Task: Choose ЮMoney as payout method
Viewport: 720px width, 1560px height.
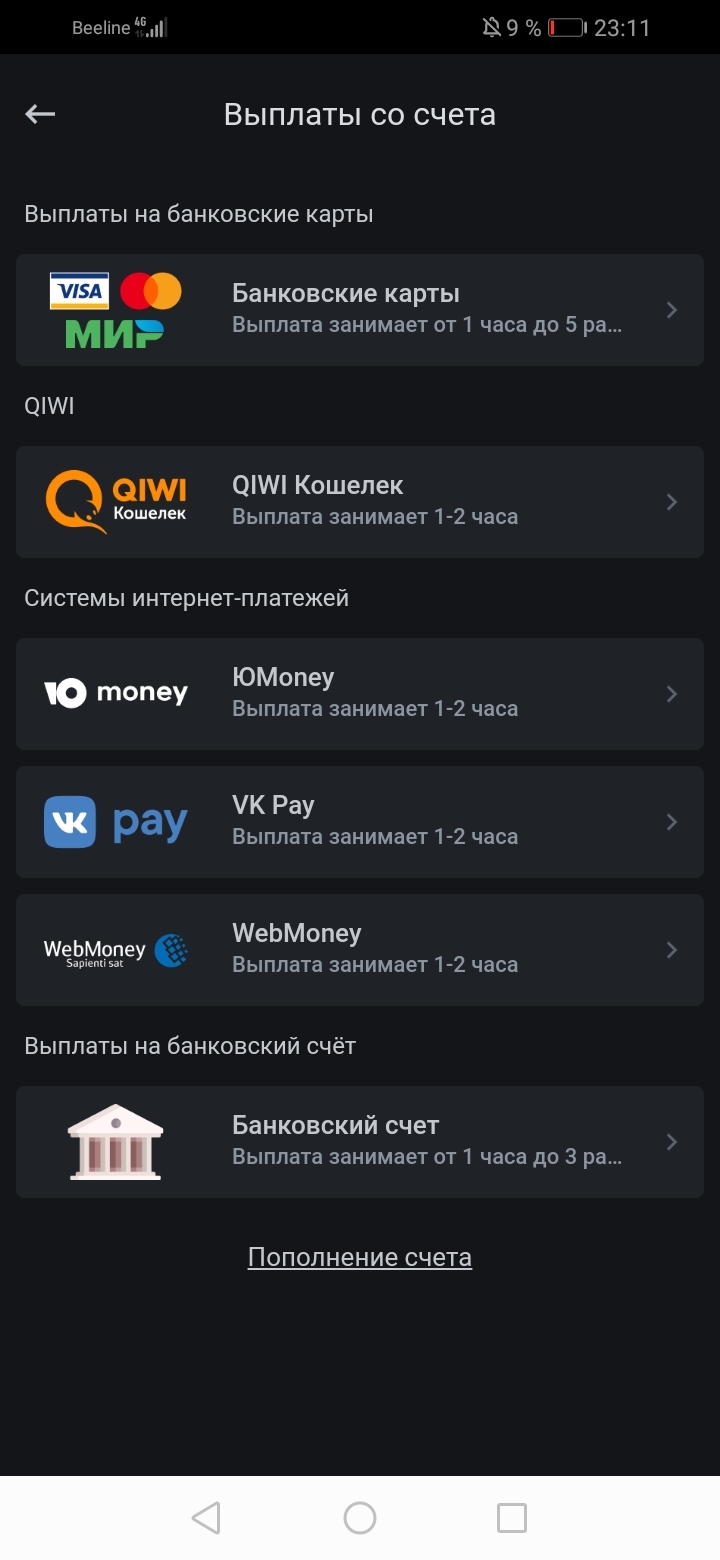Action: 360,694
